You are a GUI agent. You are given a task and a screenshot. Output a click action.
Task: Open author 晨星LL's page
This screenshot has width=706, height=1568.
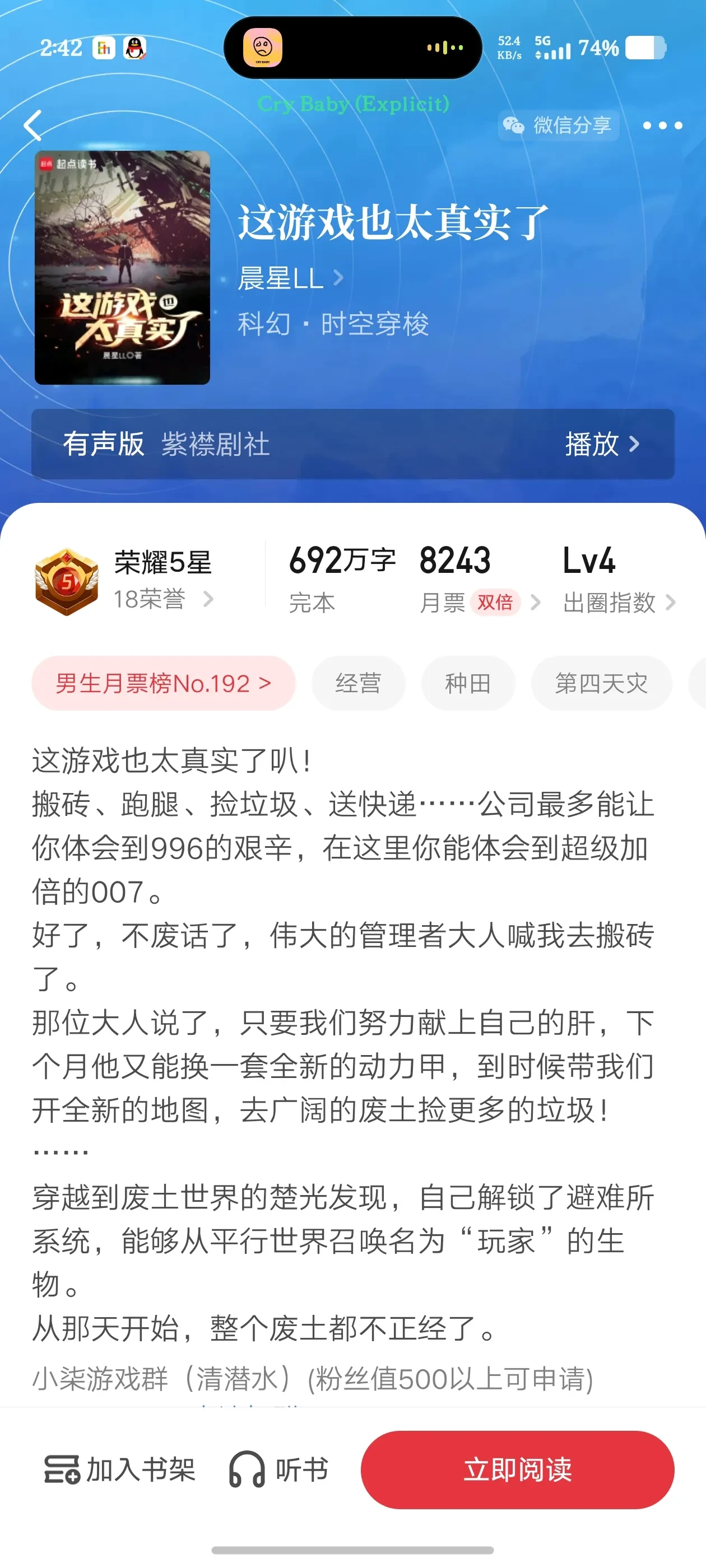[x=290, y=279]
